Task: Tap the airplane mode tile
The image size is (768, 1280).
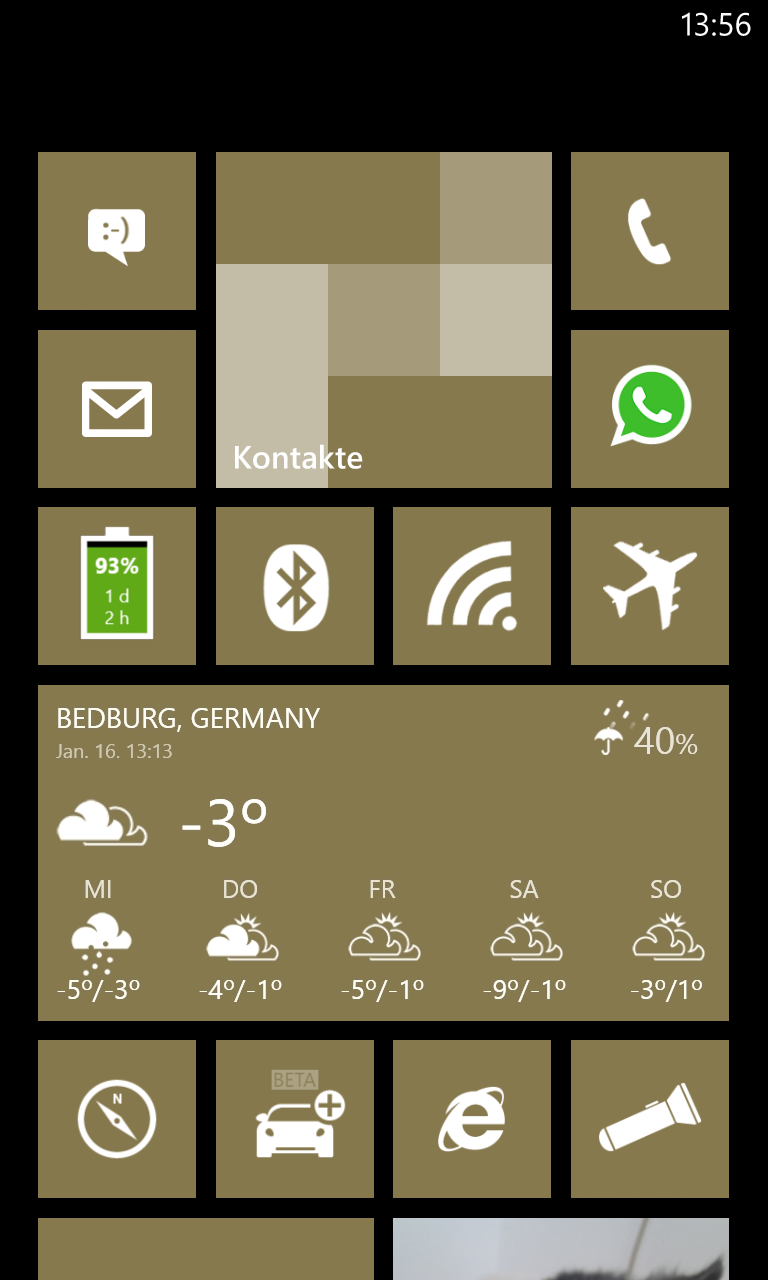Action: coord(650,586)
